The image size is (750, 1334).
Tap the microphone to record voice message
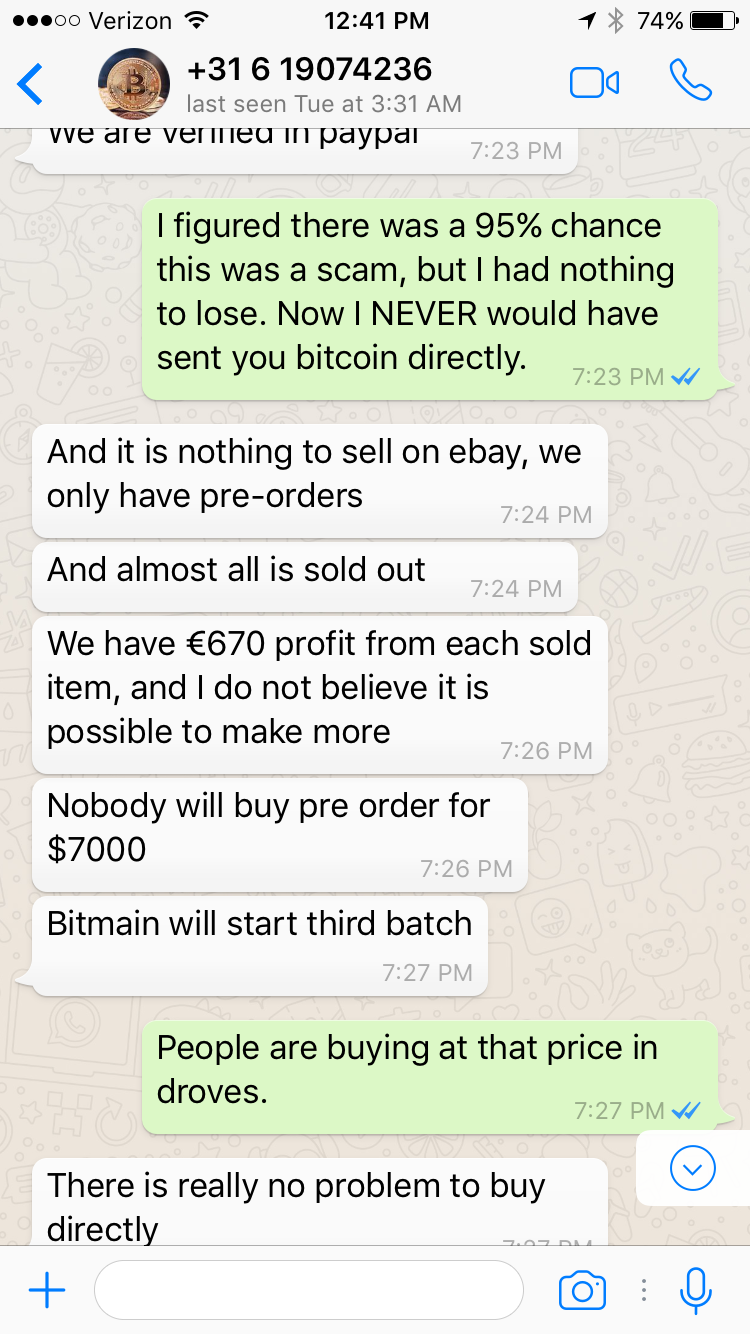pos(695,1290)
